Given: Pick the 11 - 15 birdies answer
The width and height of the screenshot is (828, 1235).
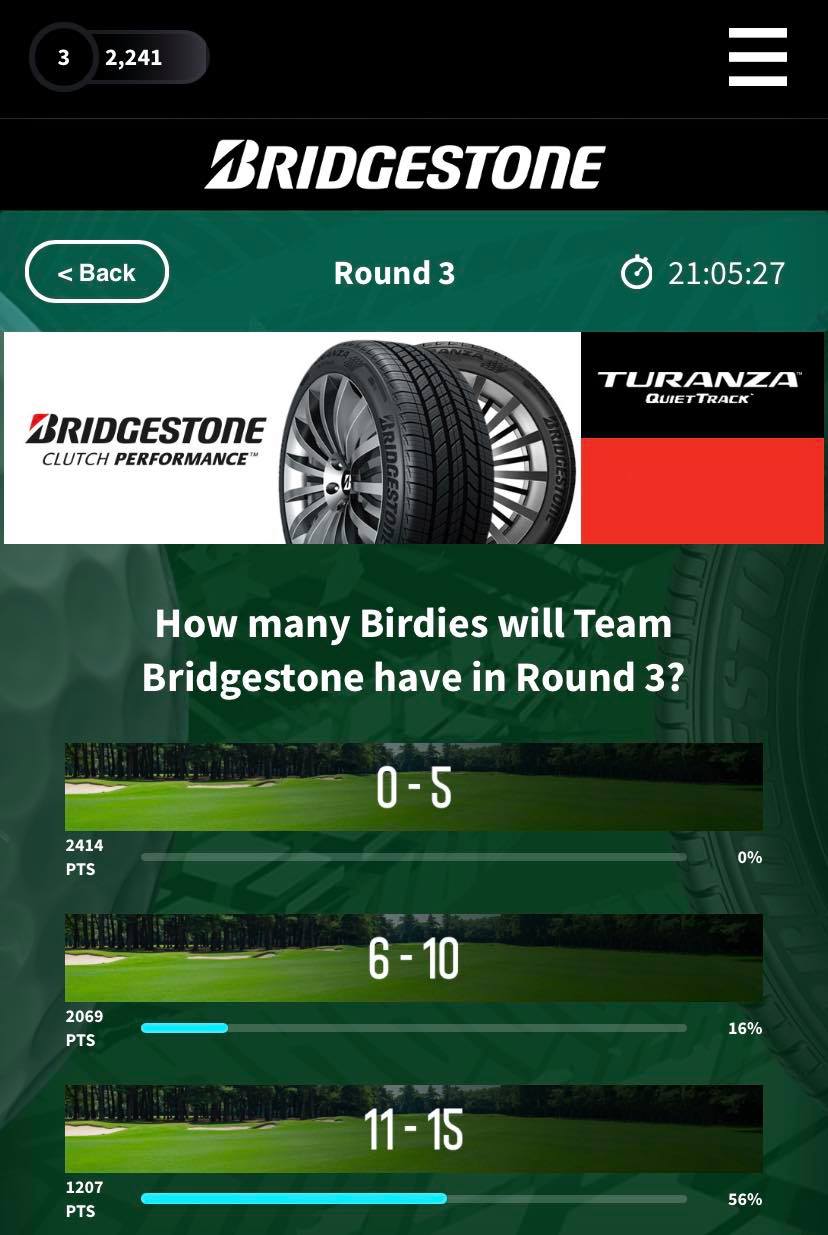Looking at the screenshot, I should click(x=414, y=1129).
